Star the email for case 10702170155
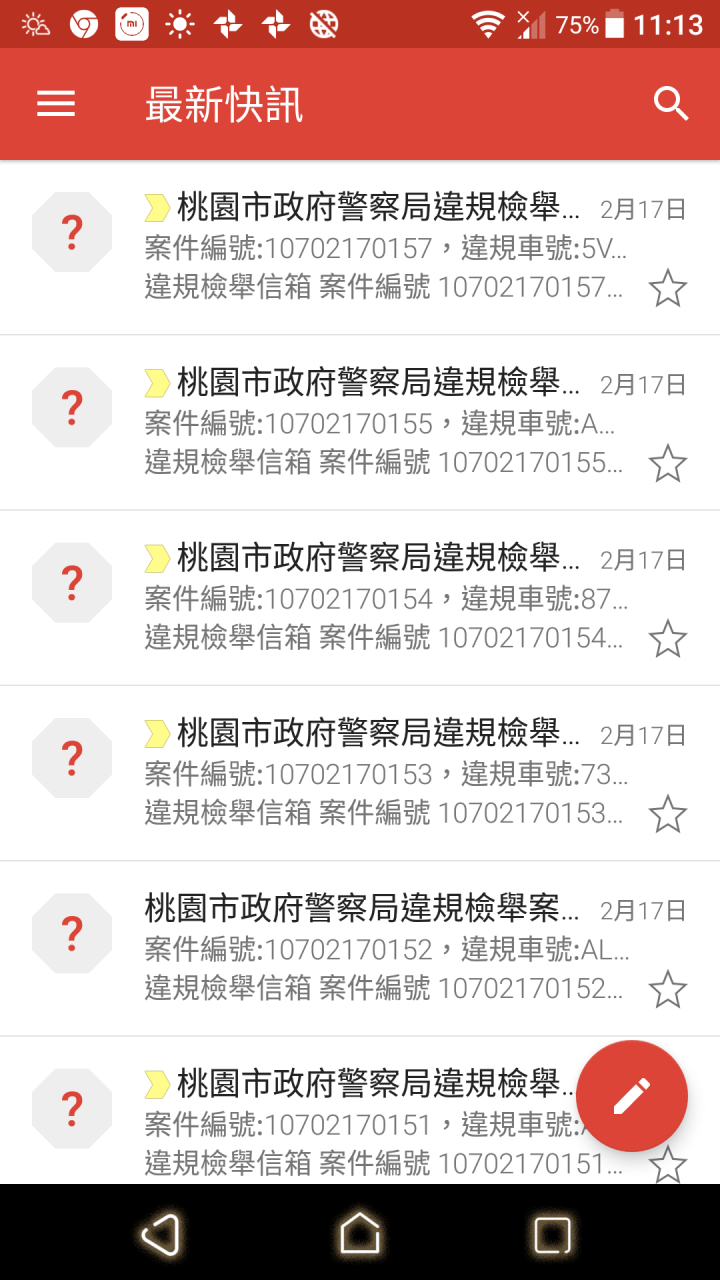 pyautogui.click(x=668, y=463)
